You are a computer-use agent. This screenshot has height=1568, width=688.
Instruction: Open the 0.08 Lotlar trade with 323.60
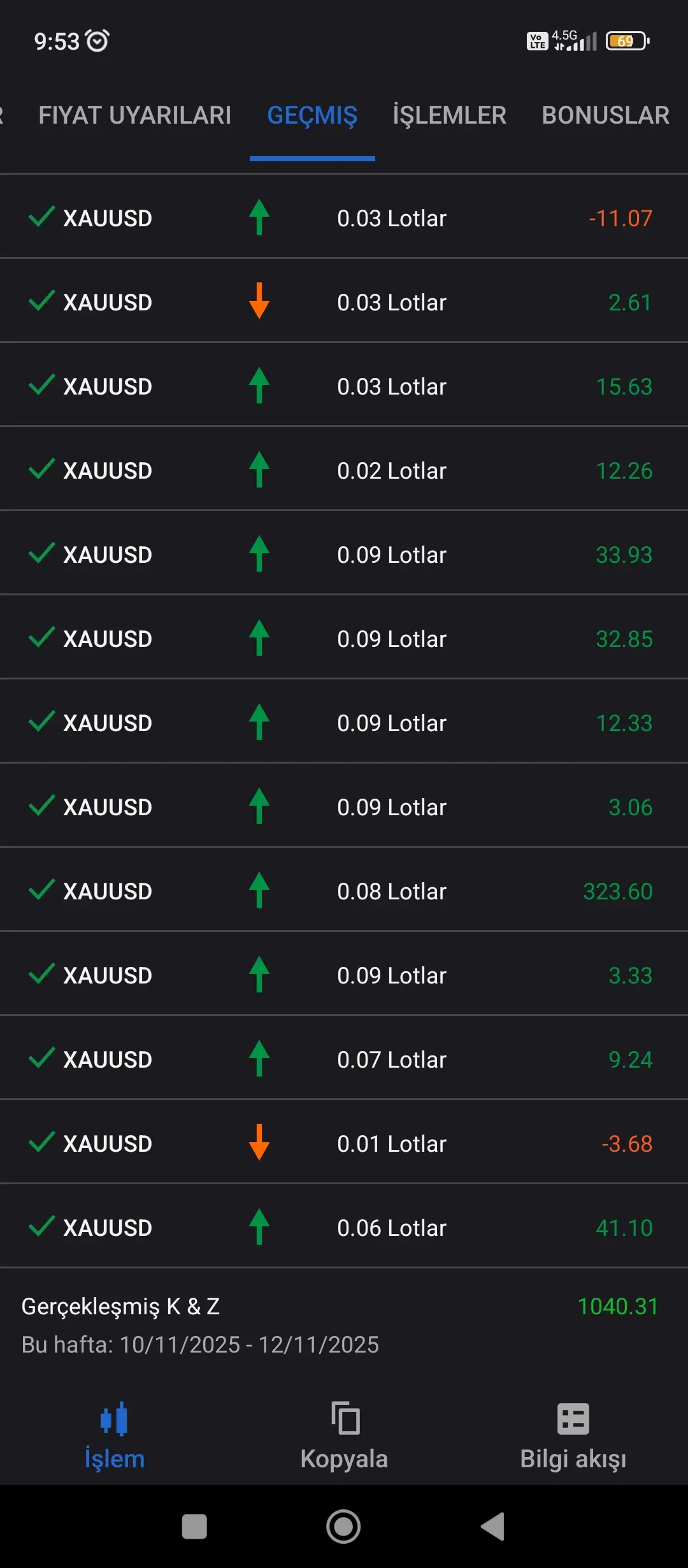344,891
